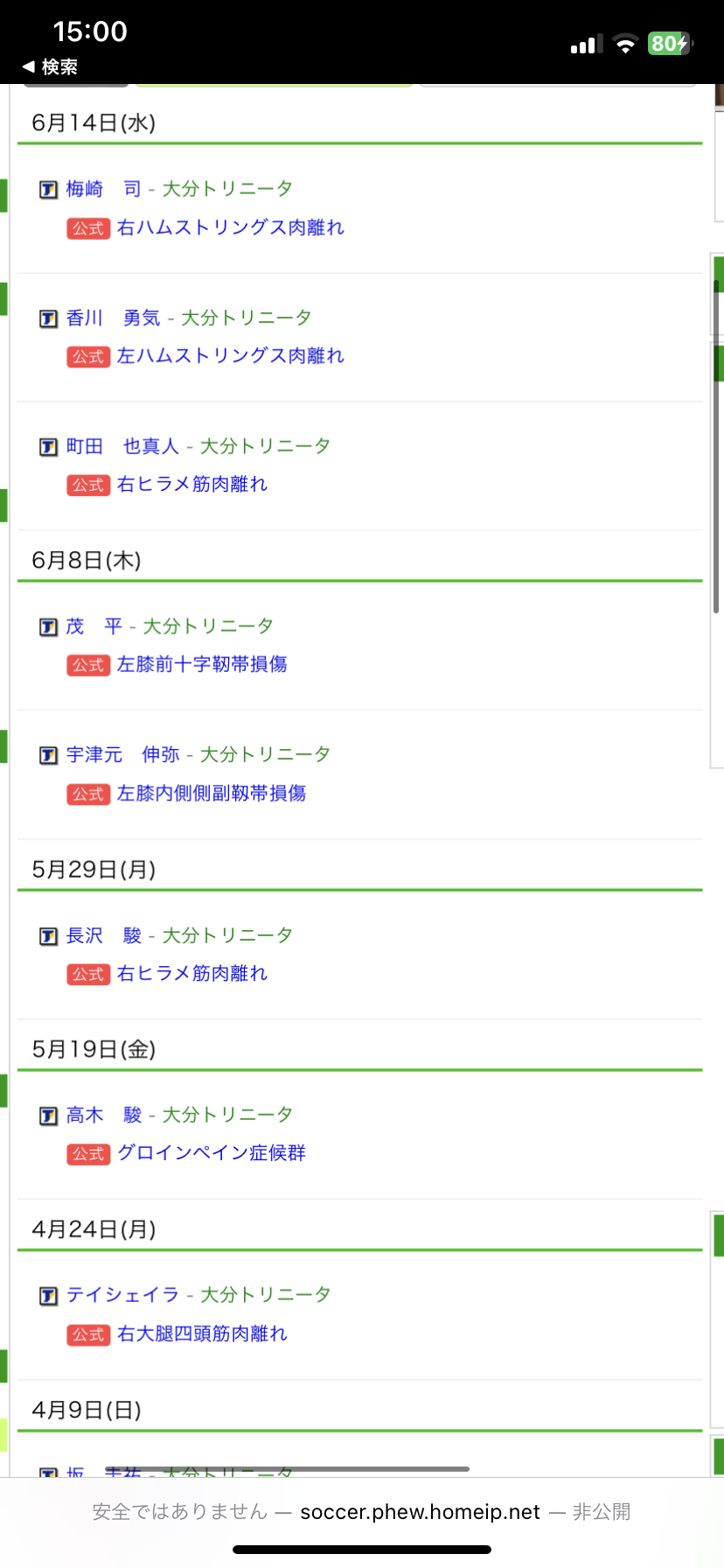Open 左膝前十字靭帯損傷 injury report
Image resolution: width=724 pixels, height=1568 pixels.
[202, 665]
